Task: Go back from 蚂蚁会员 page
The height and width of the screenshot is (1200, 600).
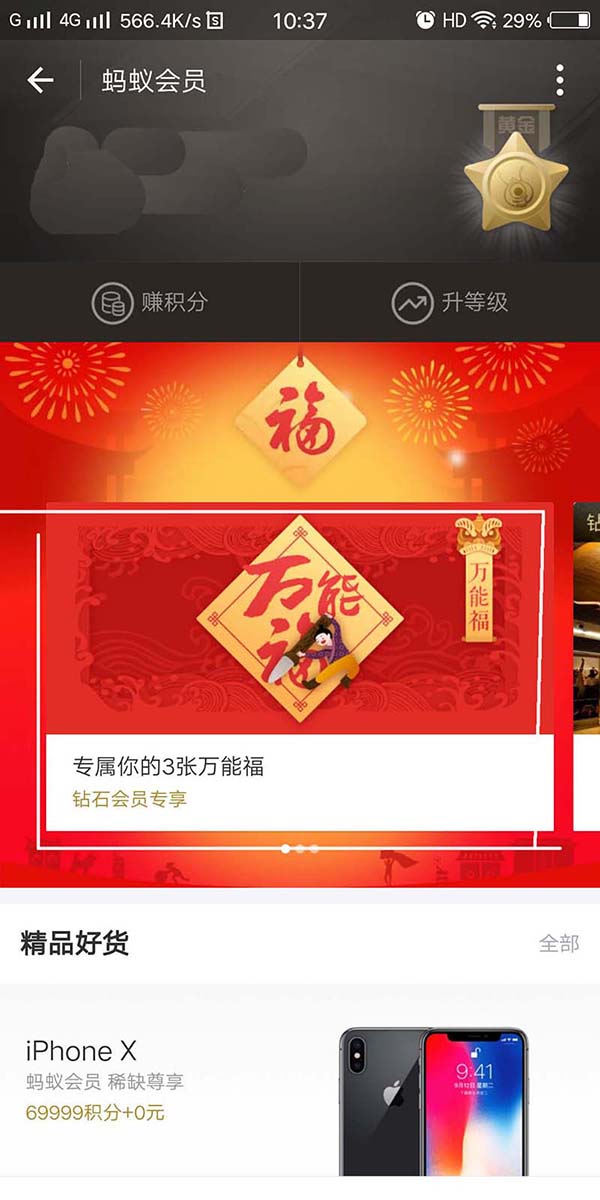Action: [40, 80]
